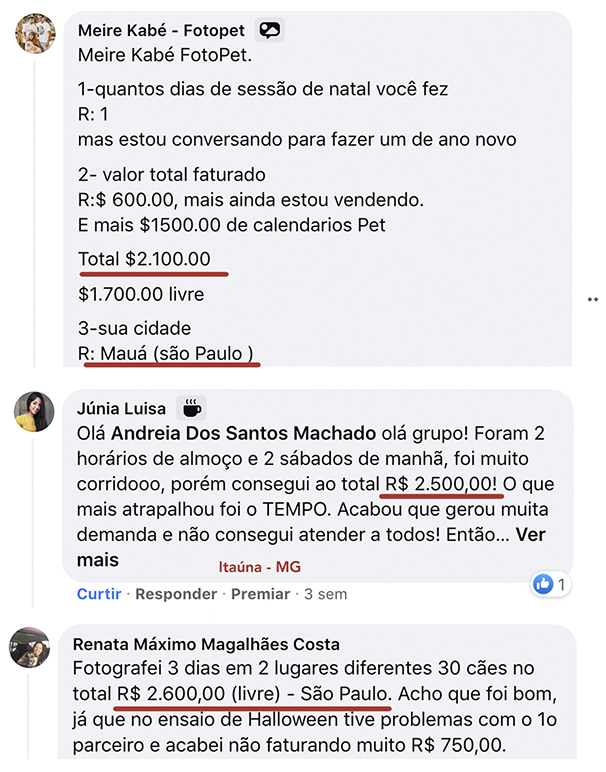Like Júnia Luisa's comment with Curtir
606x772 pixels.
(x=99, y=594)
